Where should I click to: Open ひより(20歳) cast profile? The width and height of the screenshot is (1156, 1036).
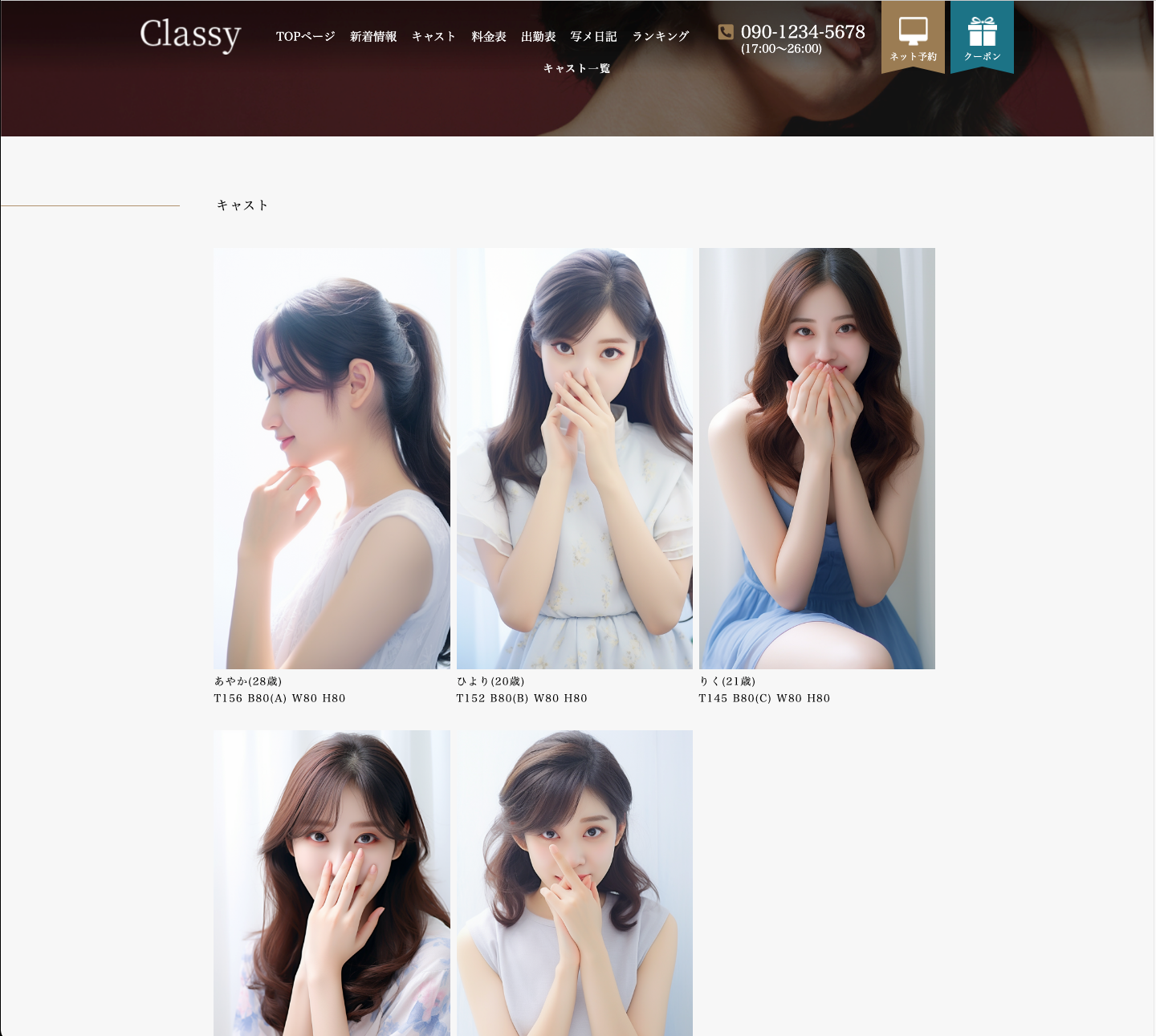[574, 458]
